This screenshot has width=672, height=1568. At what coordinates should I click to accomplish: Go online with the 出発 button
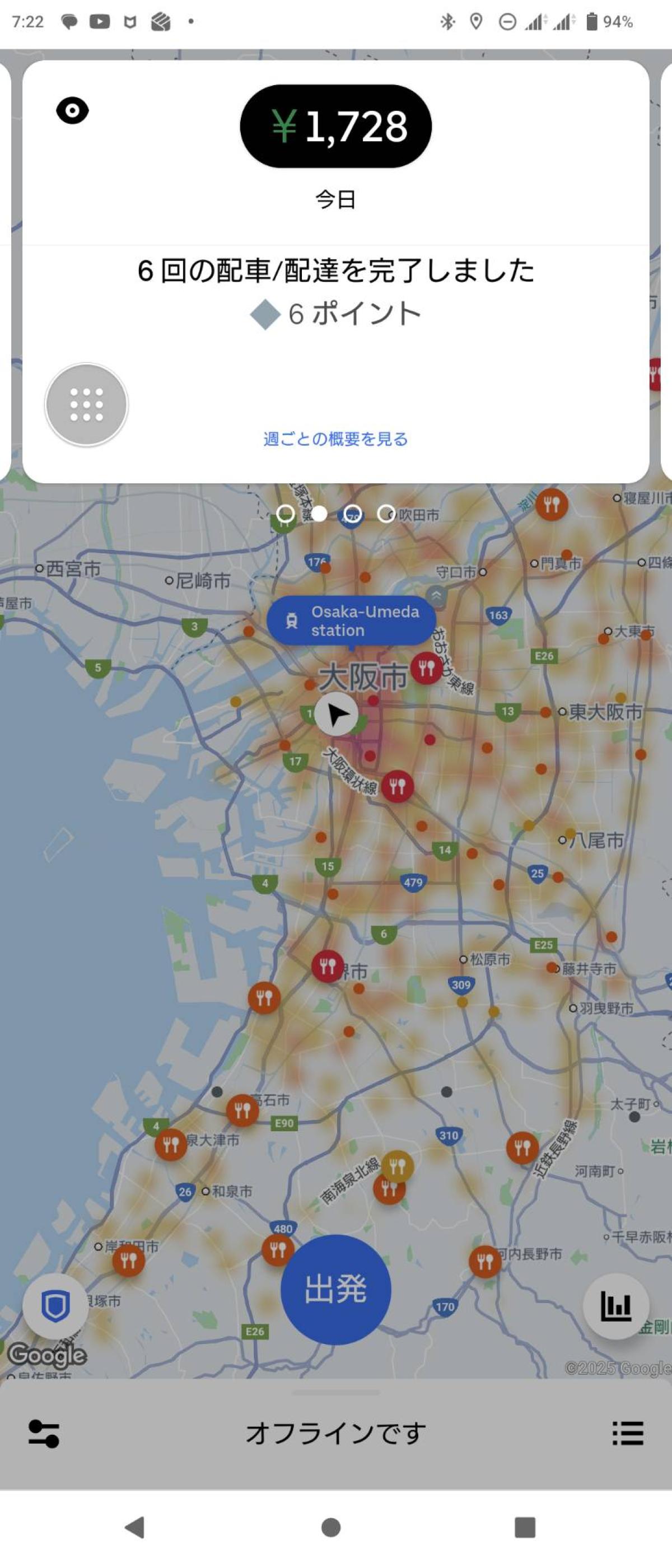pyautogui.click(x=335, y=1289)
